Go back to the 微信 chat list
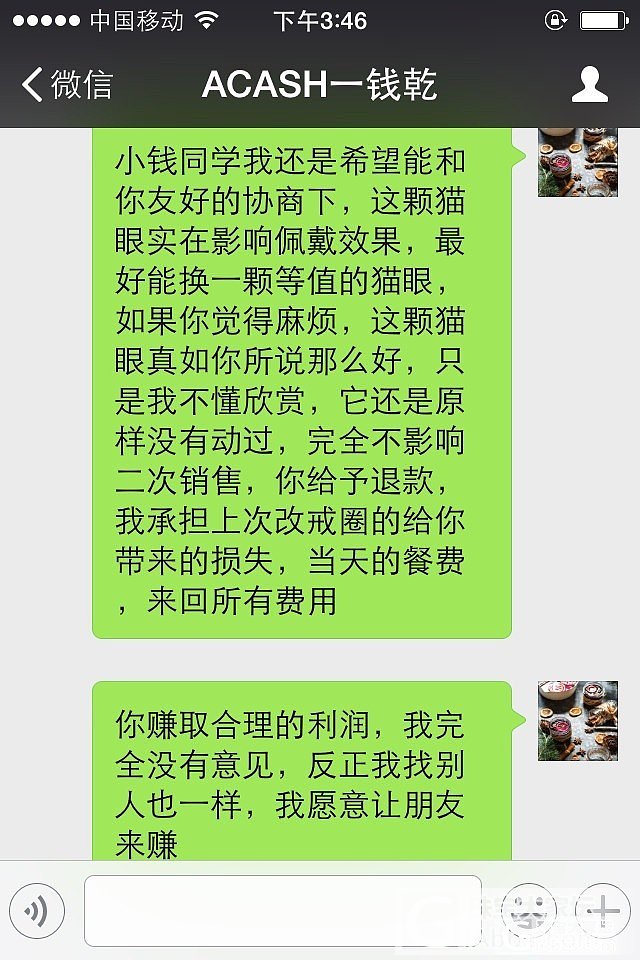Screen dimensions: 640x960 coord(66,85)
